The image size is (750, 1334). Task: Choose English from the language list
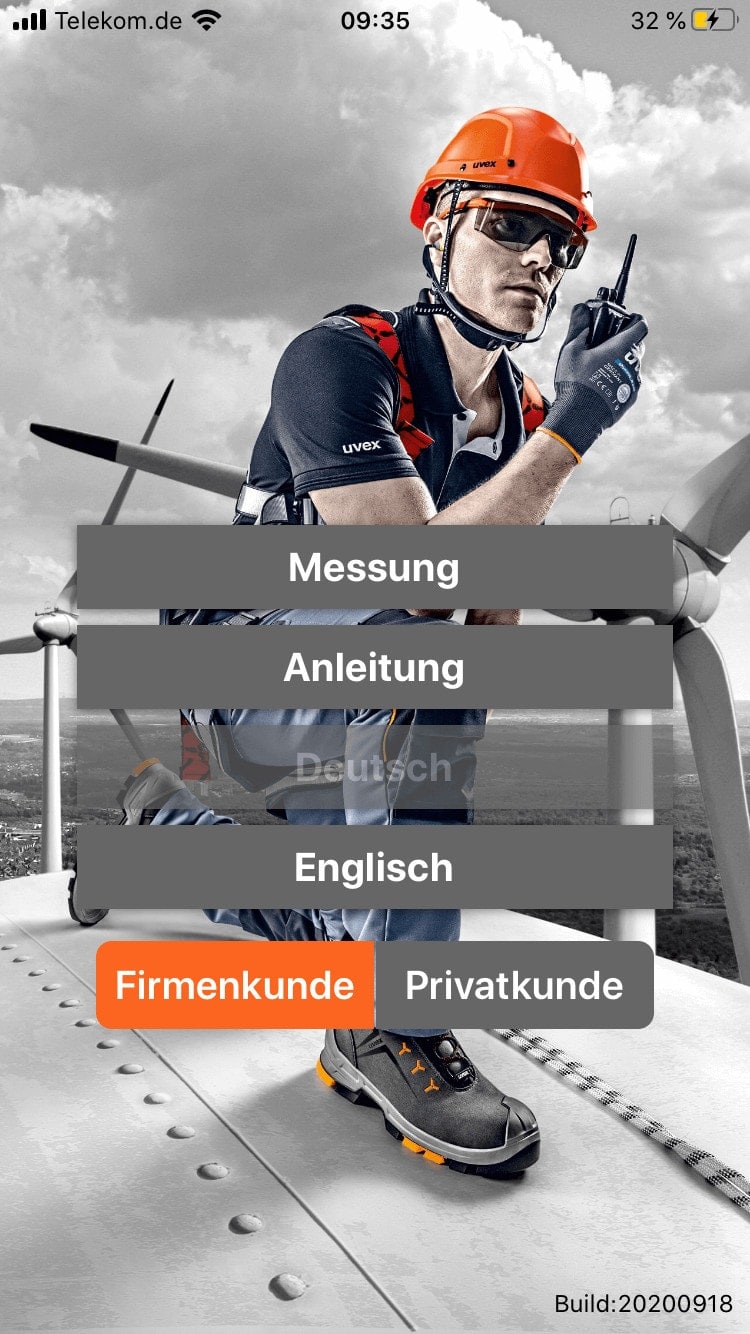(374, 867)
